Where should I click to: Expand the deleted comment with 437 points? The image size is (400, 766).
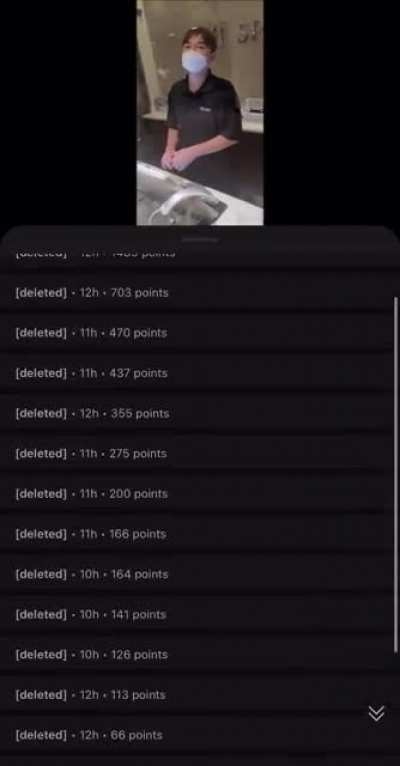pos(197,373)
